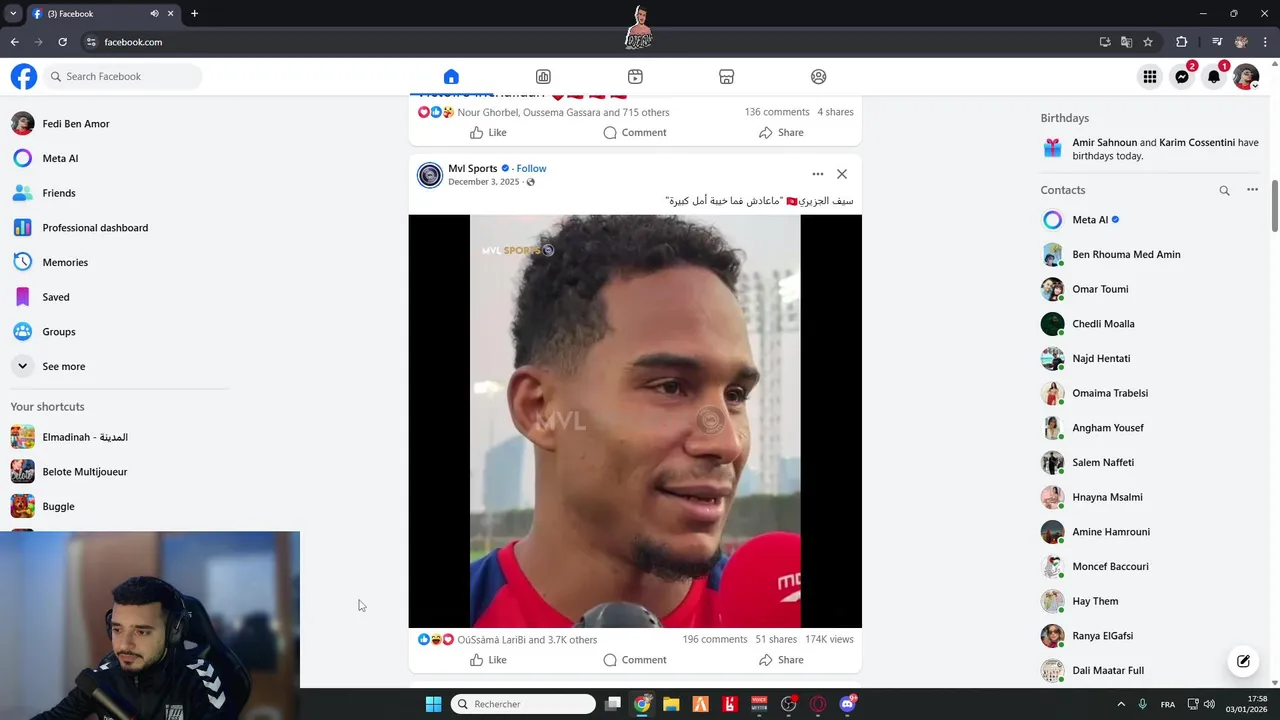Switch to the Marketplace tab
This screenshot has height=720, width=1280.
point(727,77)
